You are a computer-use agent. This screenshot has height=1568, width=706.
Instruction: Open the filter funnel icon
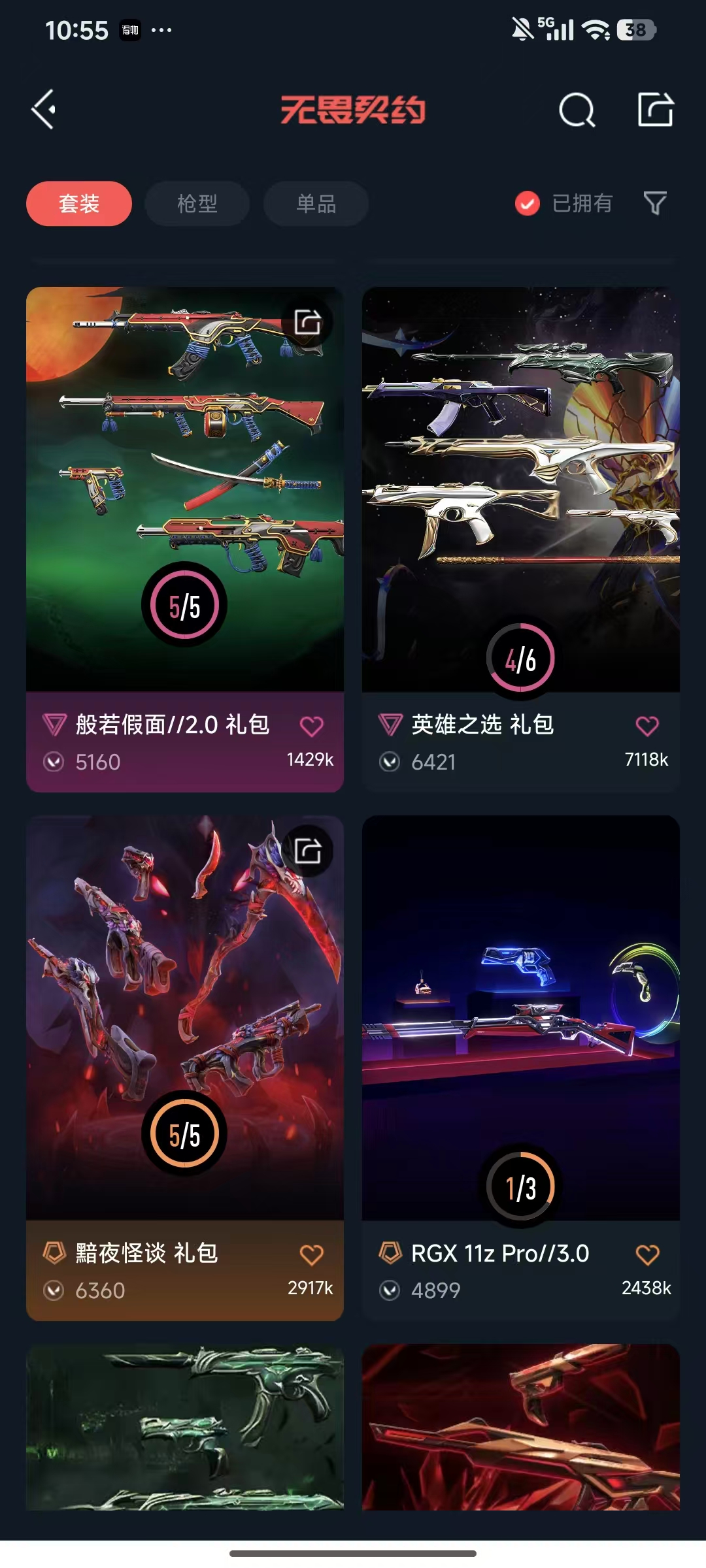pyautogui.click(x=655, y=204)
